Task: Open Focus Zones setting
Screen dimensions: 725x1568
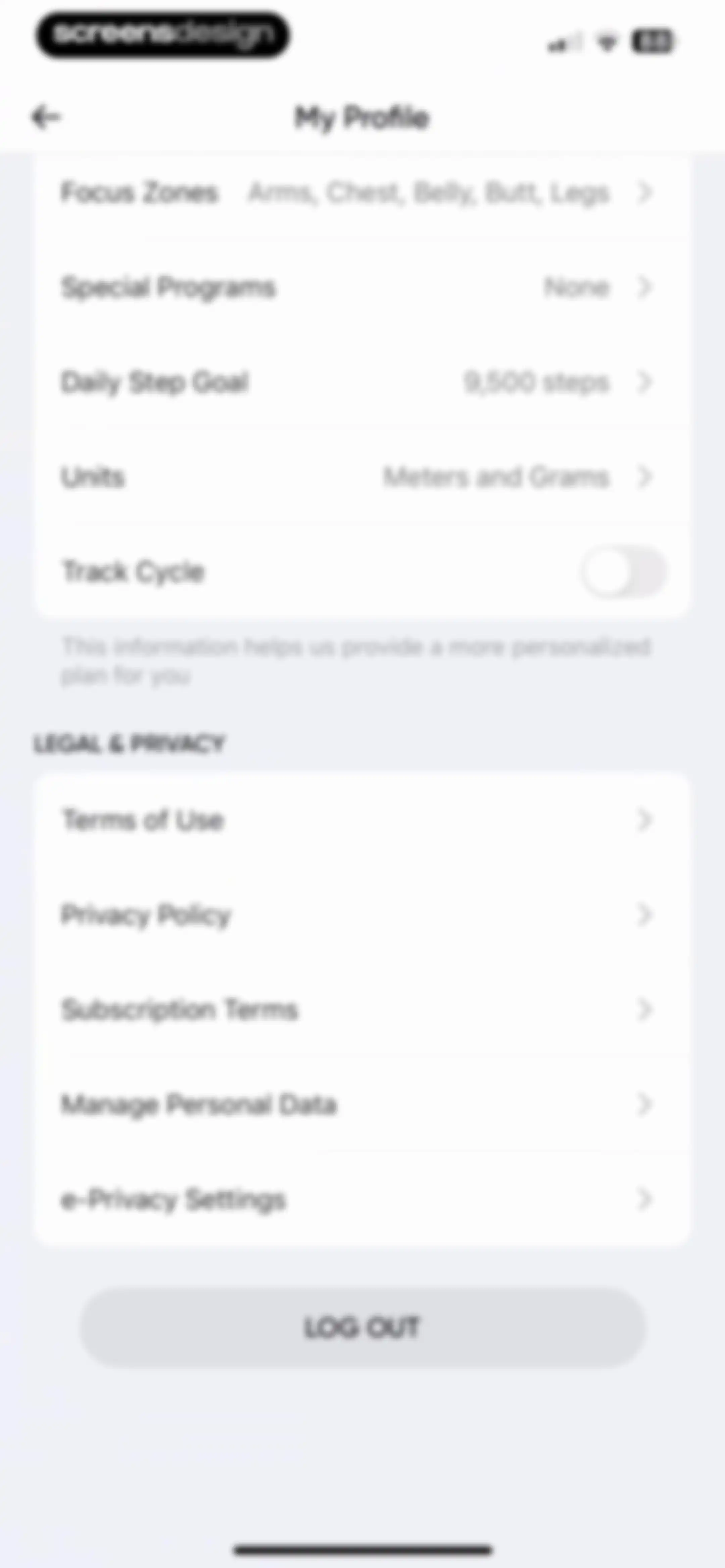Action: (x=362, y=192)
